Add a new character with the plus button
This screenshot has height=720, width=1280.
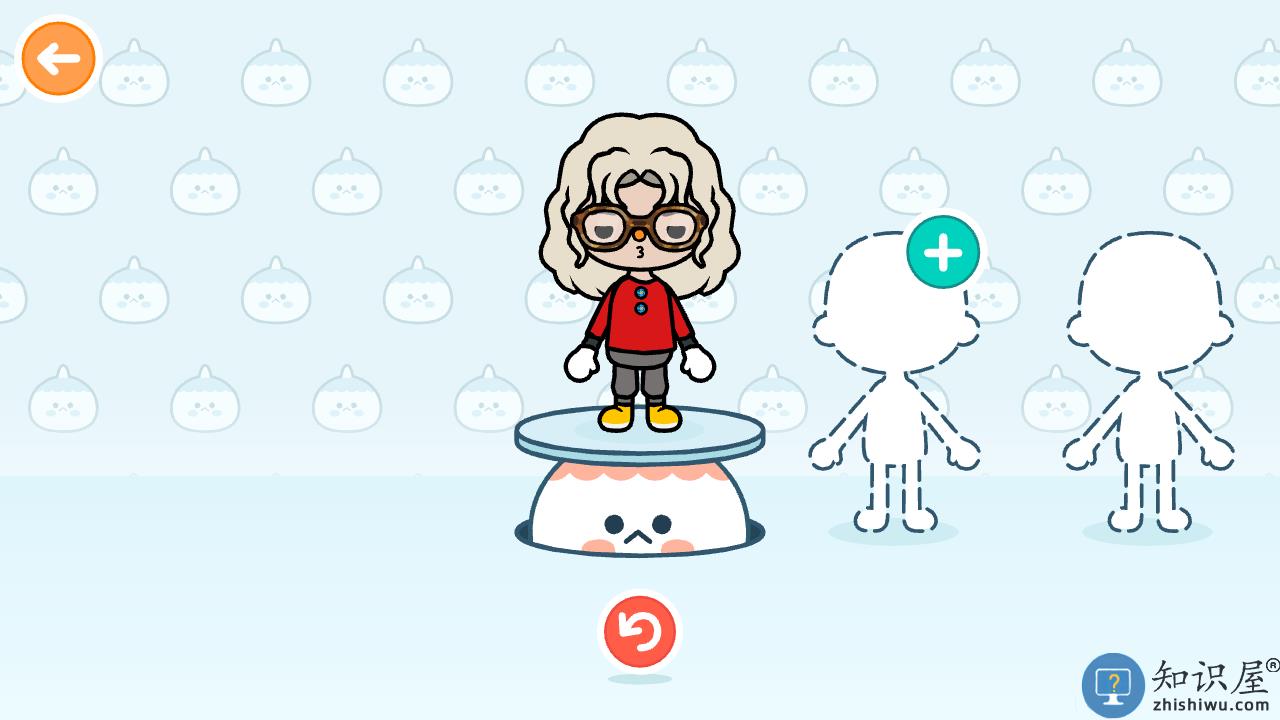click(943, 252)
